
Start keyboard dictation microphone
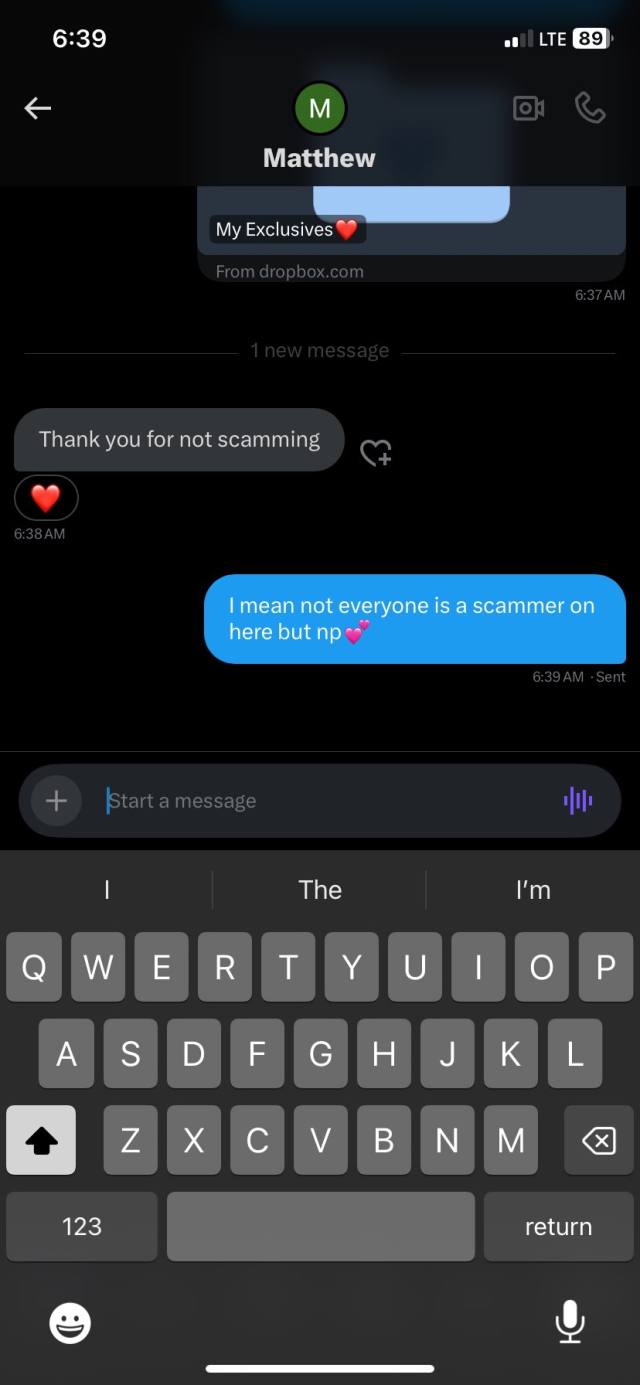[x=570, y=1322]
